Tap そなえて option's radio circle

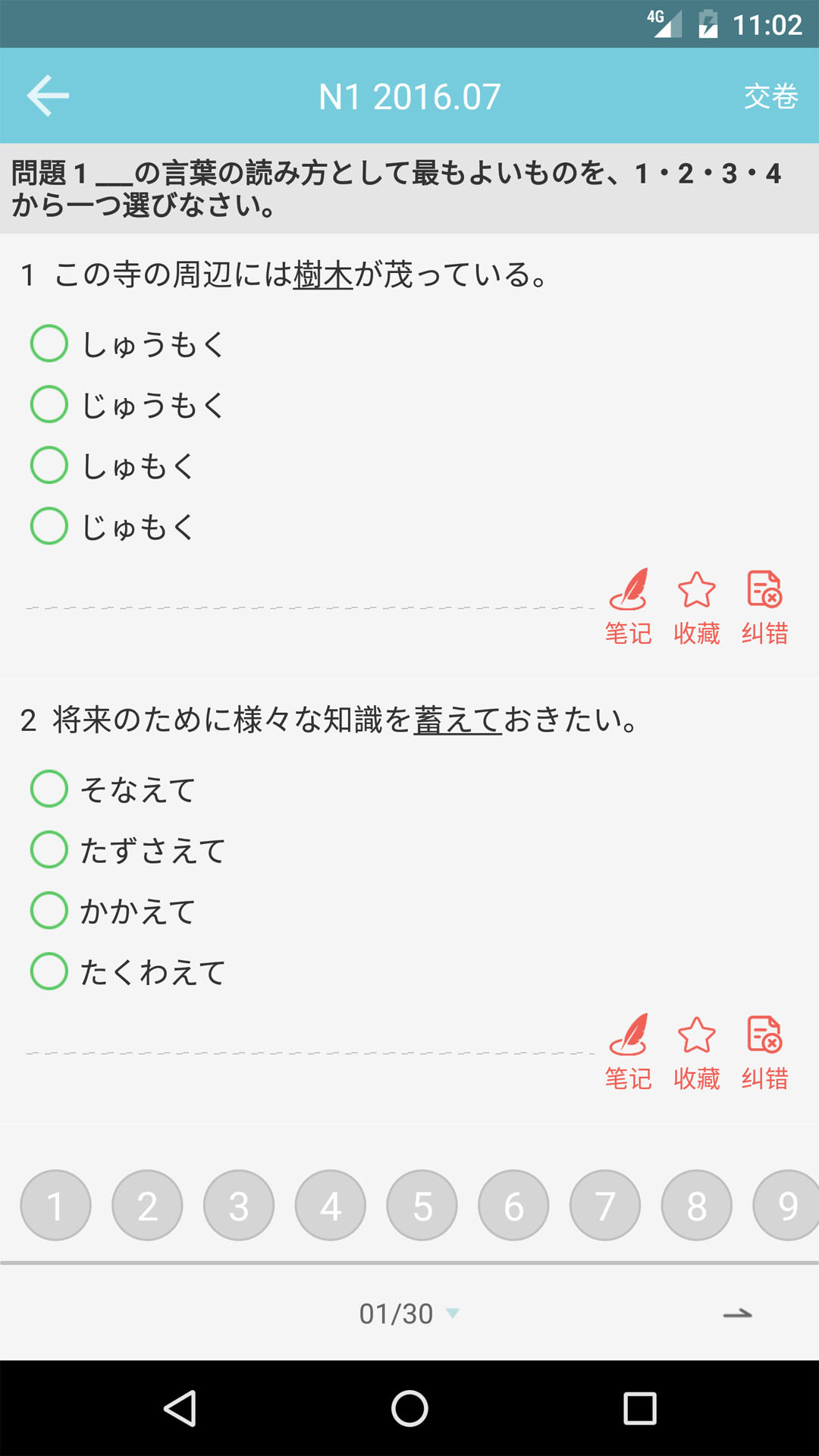tap(49, 789)
